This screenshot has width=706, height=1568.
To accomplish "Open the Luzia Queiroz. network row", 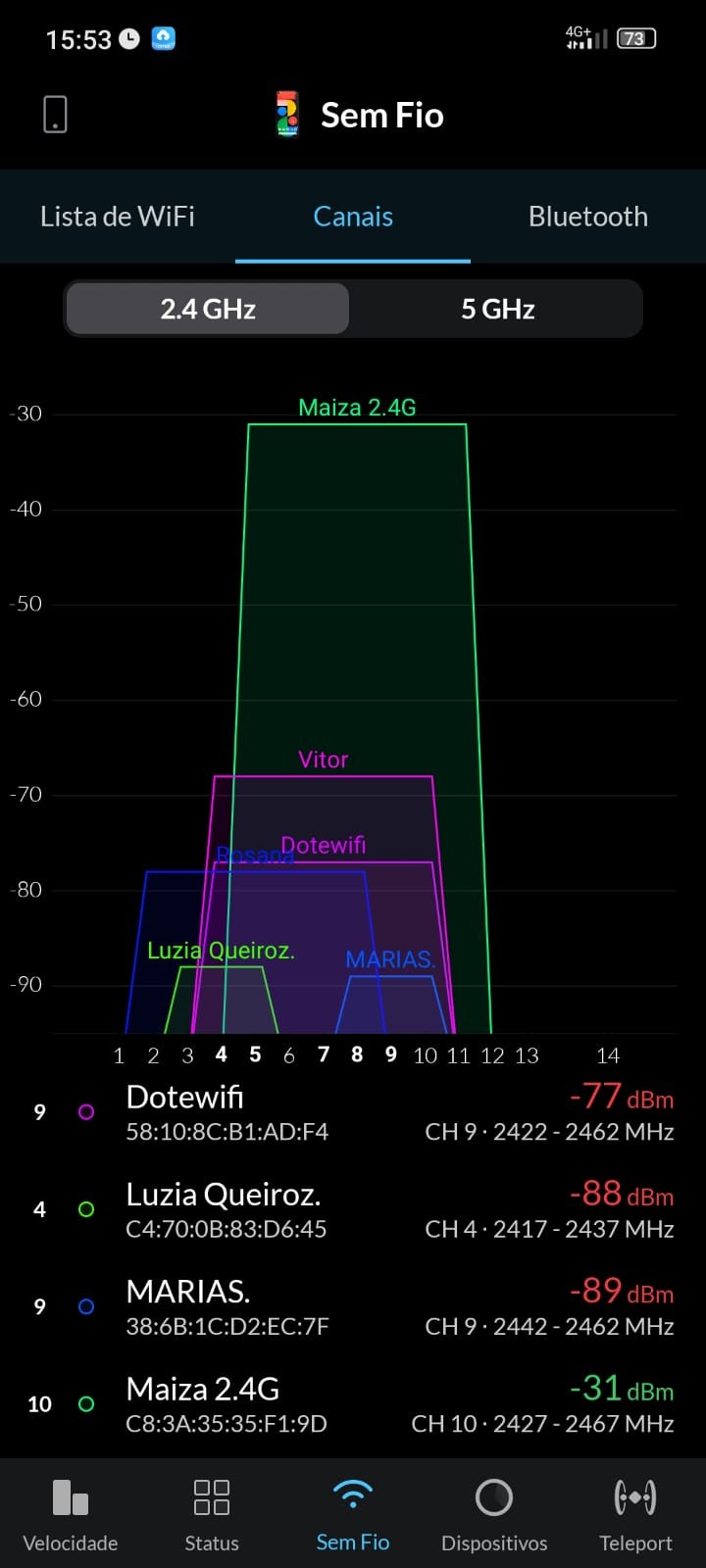I will click(x=353, y=1209).
